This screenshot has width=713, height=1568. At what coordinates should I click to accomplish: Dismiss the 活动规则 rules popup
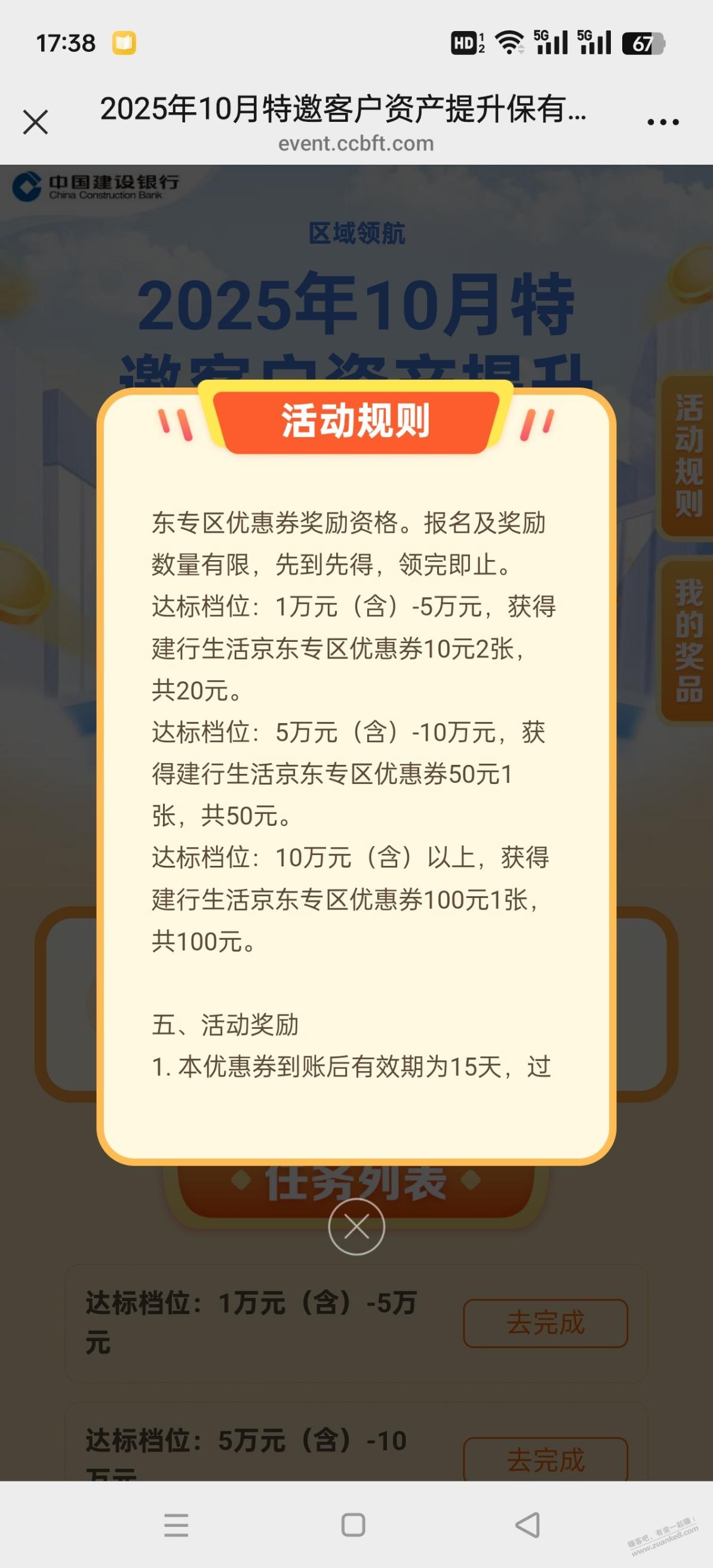[x=356, y=1226]
